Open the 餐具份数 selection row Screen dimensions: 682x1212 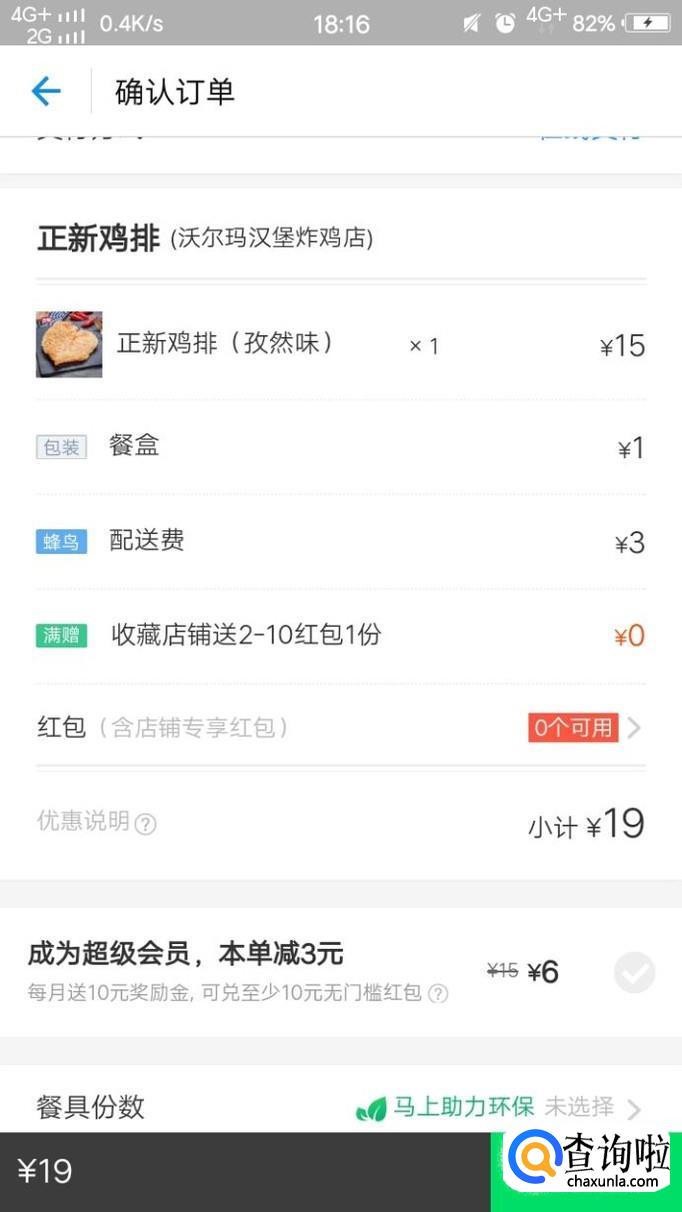[x=341, y=1107]
